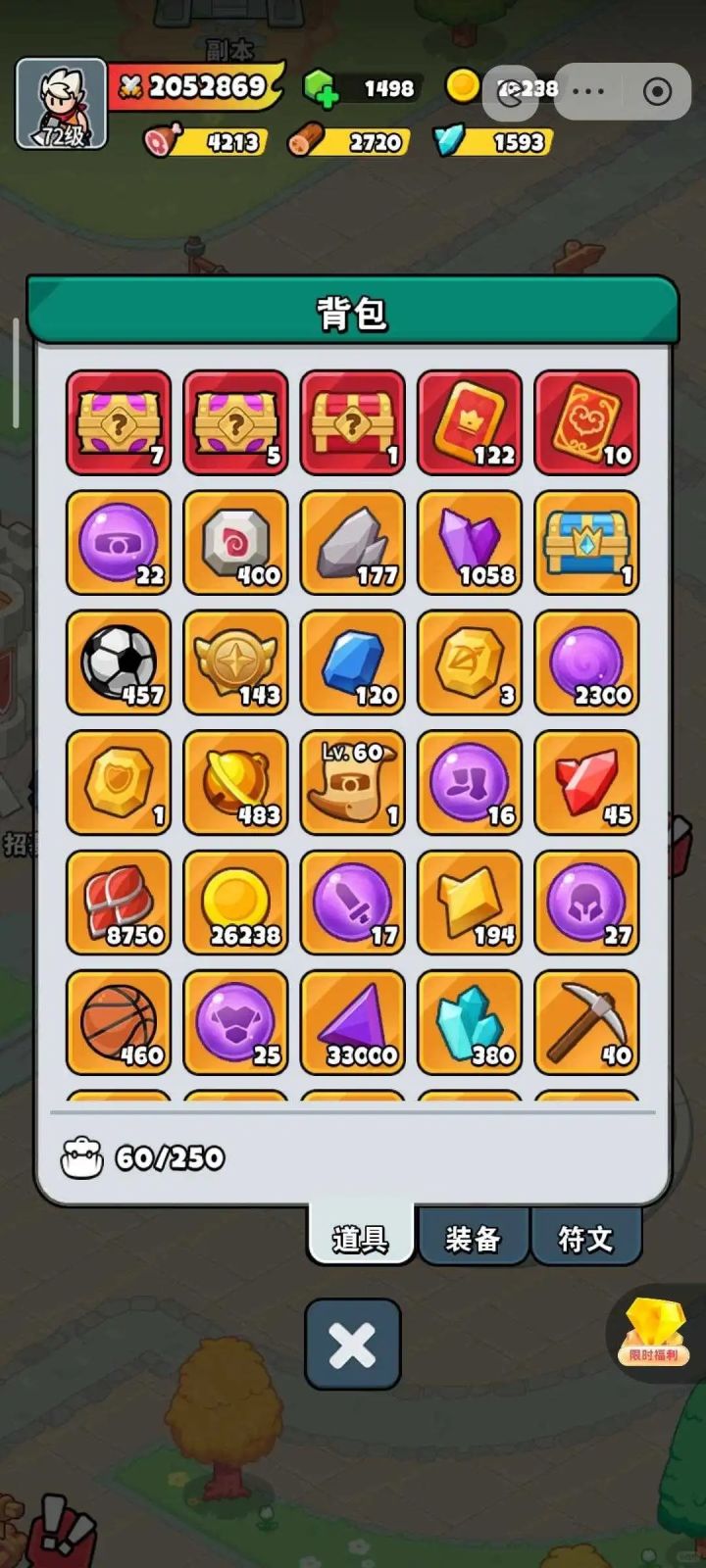Select the Lv.60 scroll item

point(353,781)
